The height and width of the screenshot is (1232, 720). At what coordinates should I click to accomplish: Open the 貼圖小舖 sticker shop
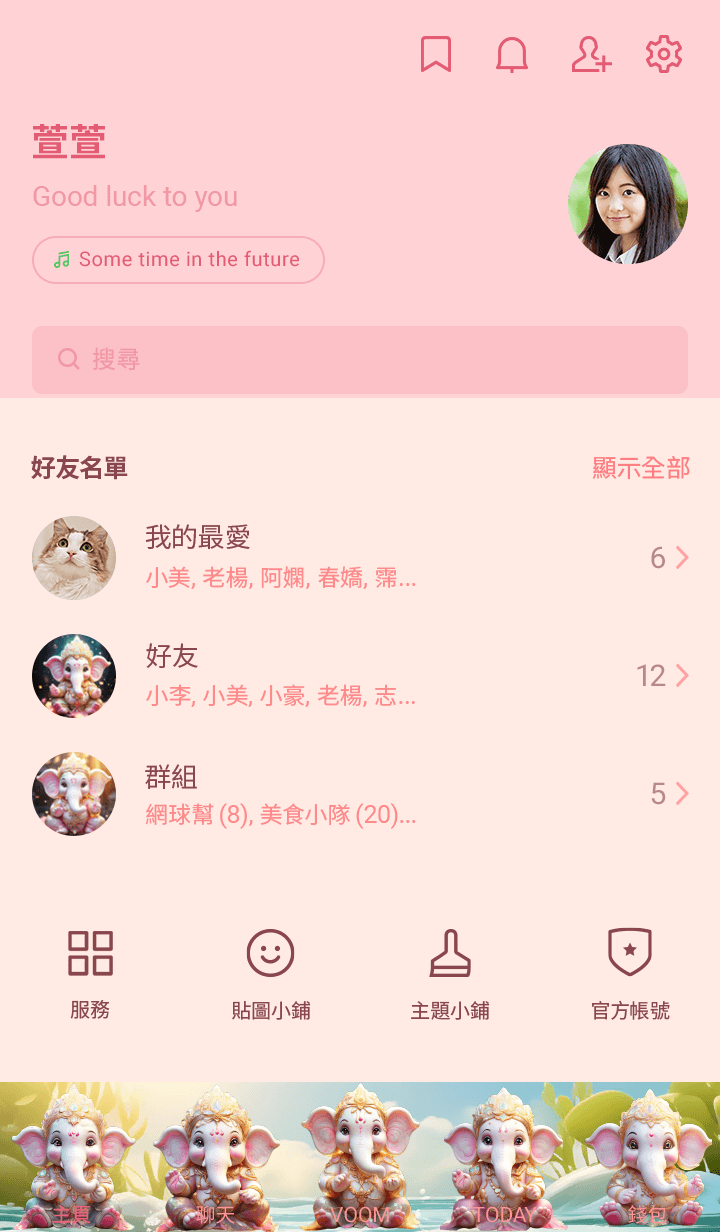[x=270, y=972]
